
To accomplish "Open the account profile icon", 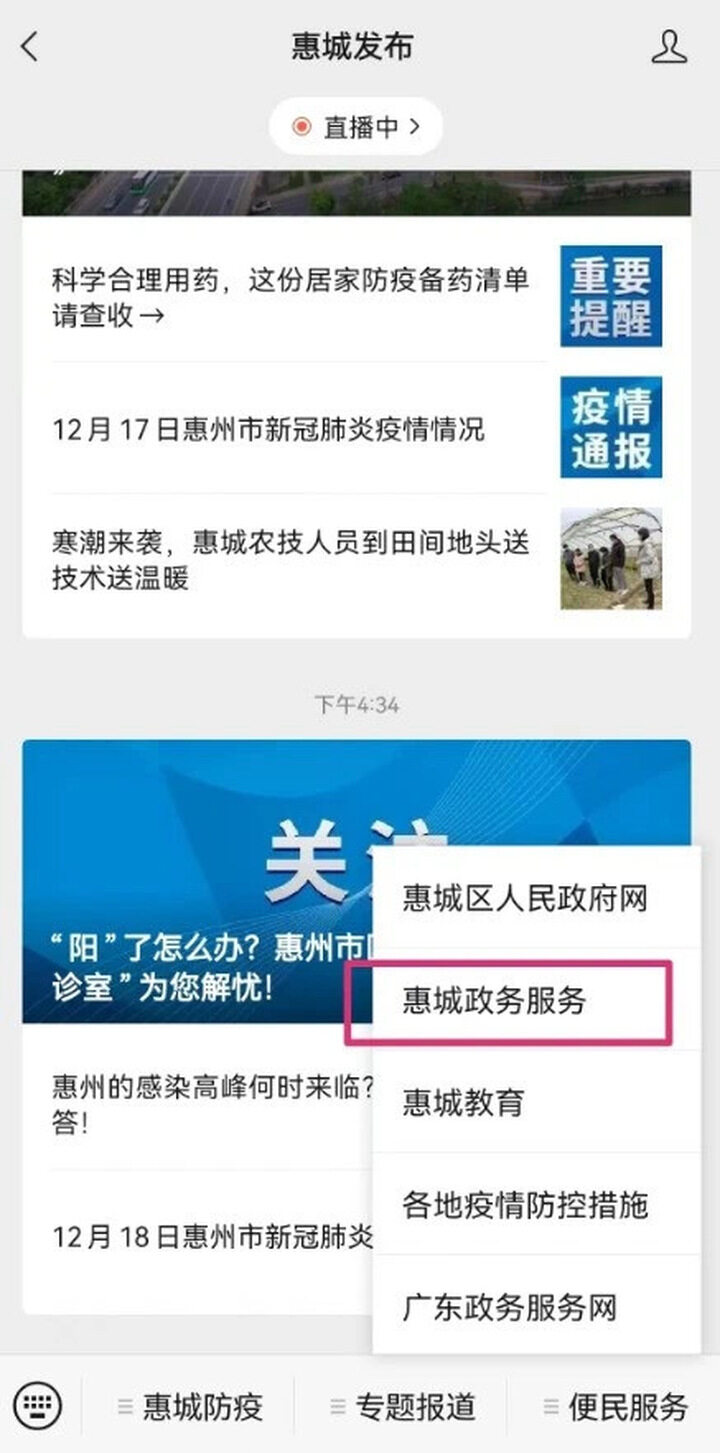I will pos(669,47).
